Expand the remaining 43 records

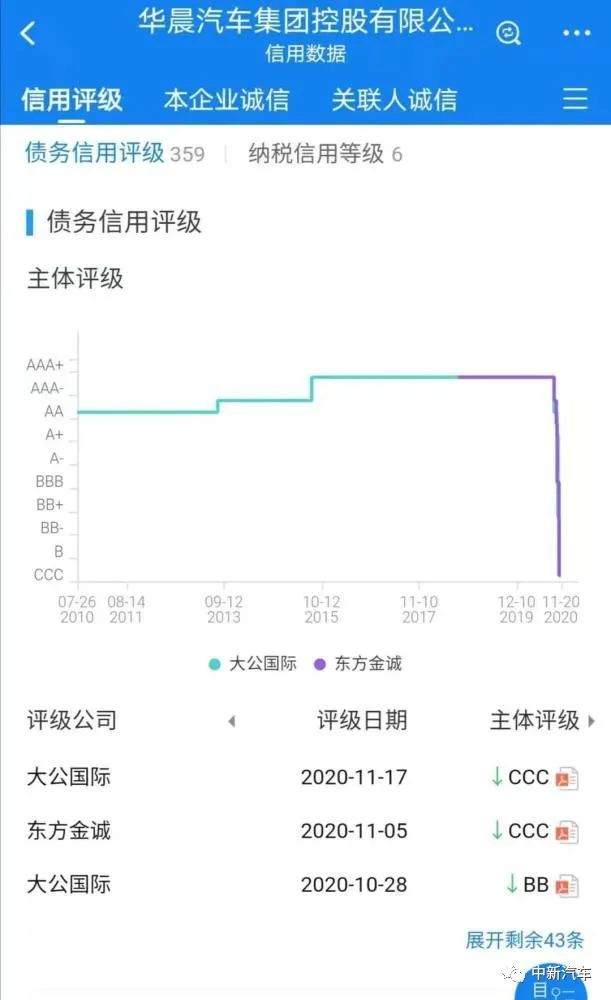[x=524, y=940]
